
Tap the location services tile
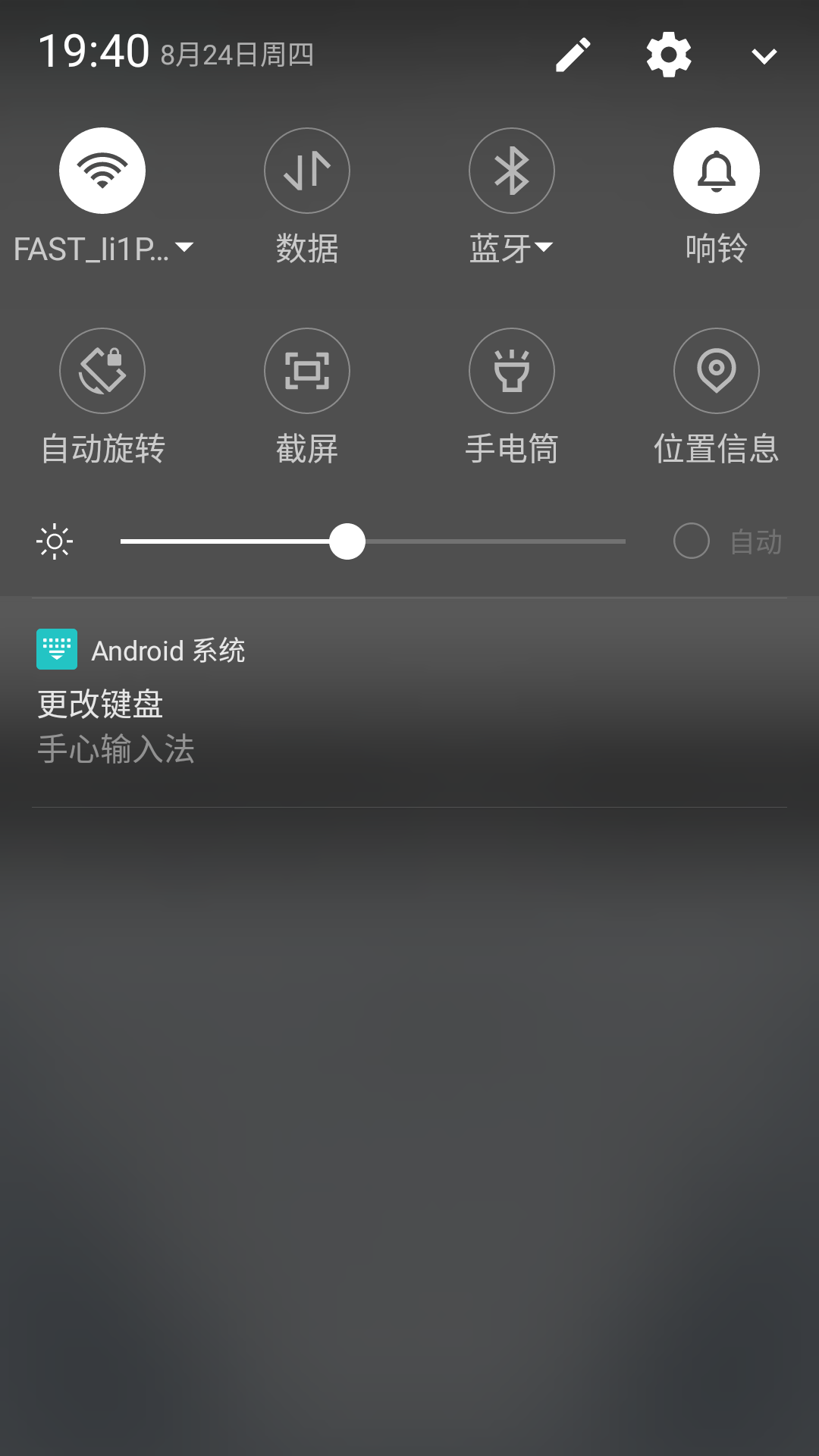coord(716,371)
